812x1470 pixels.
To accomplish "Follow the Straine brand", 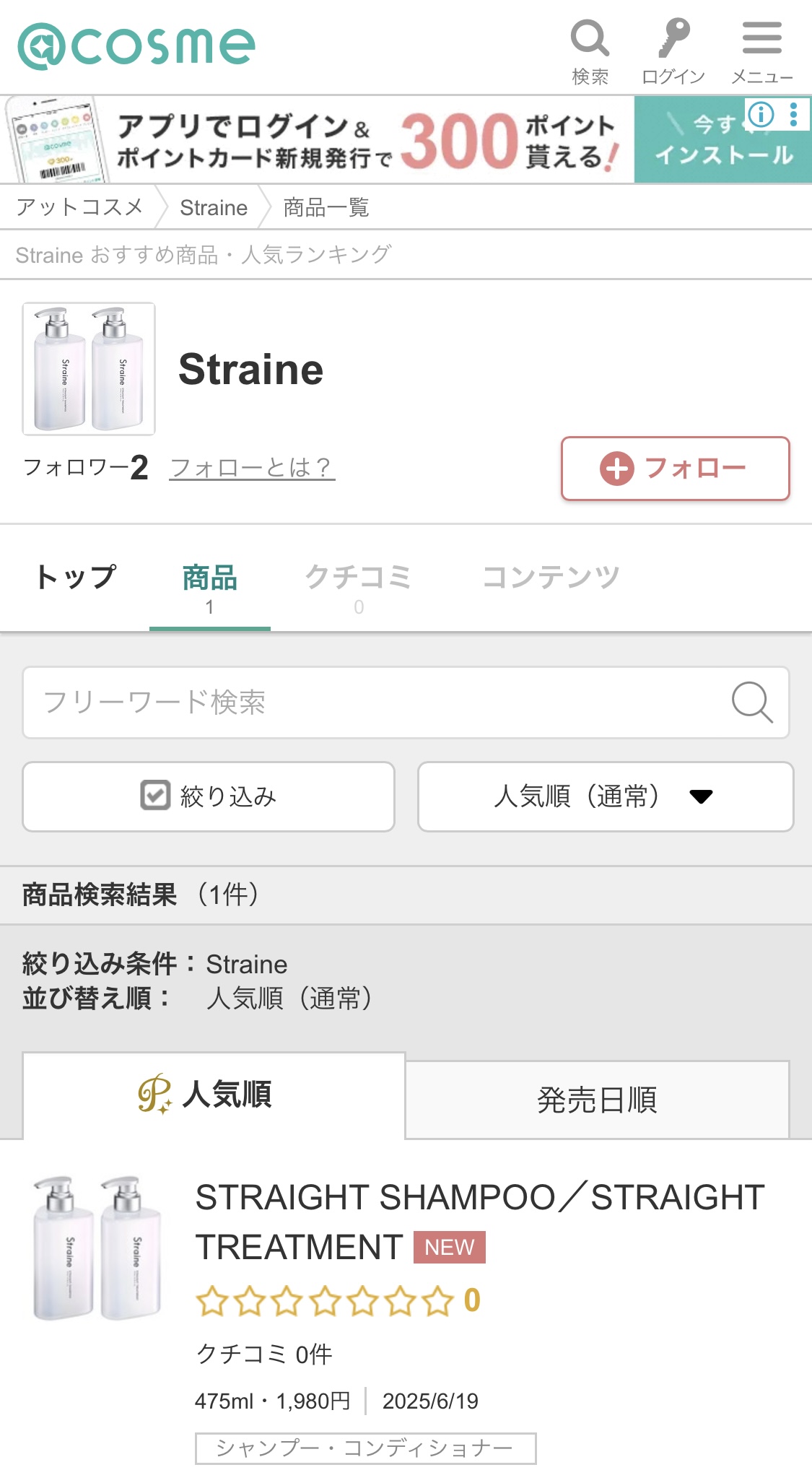I will click(676, 469).
